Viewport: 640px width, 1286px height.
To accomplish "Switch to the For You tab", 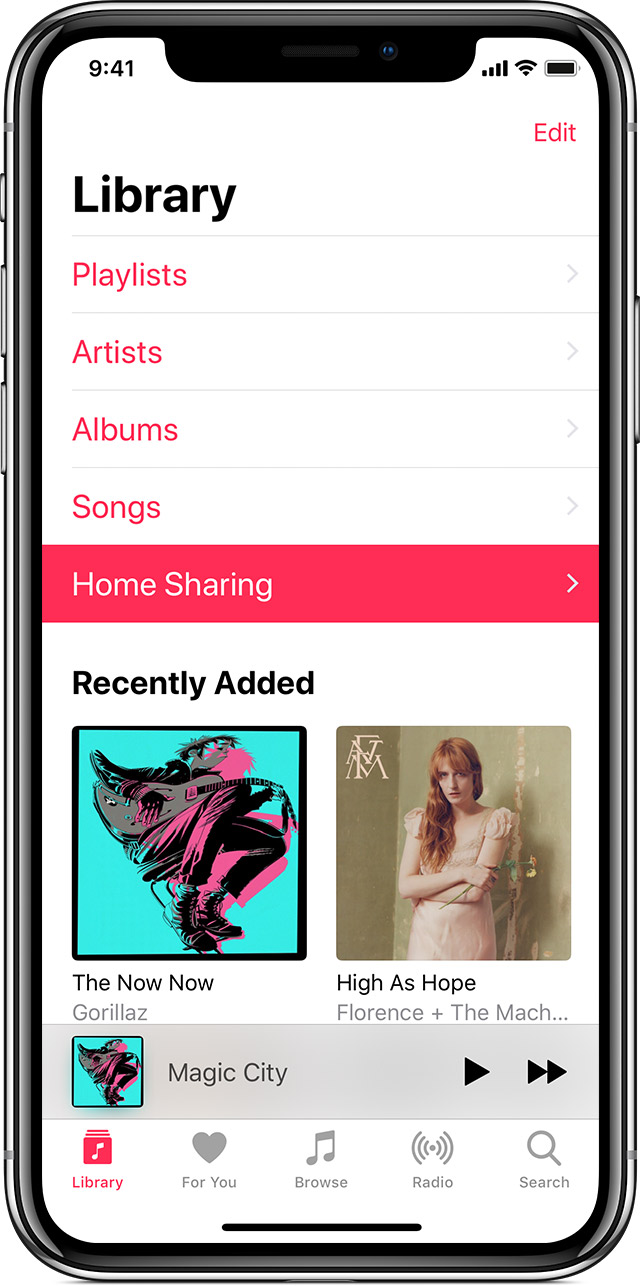I will (x=209, y=1160).
